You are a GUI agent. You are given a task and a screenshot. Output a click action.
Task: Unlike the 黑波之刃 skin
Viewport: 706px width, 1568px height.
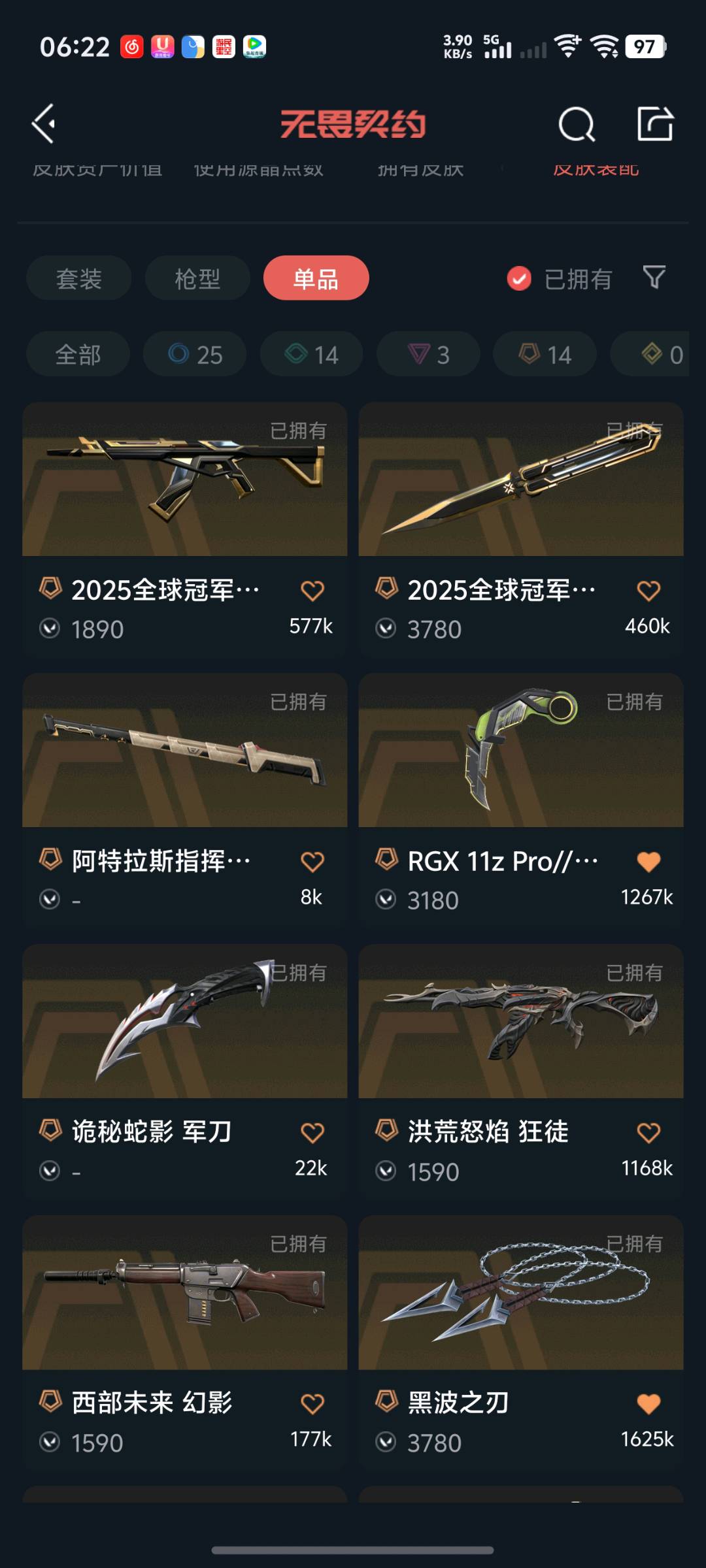click(648, 1403)
